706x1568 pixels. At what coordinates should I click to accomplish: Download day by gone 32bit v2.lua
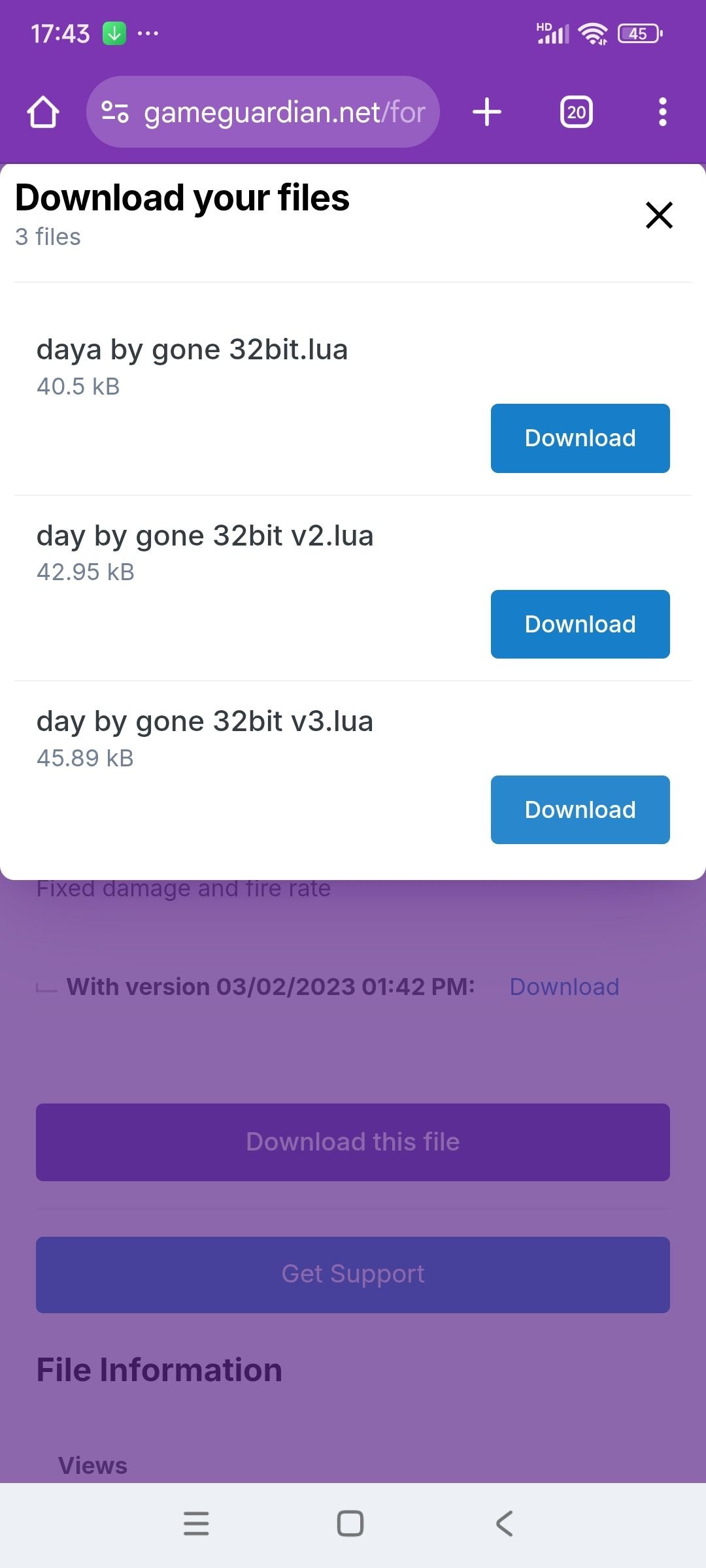(580, 624)
